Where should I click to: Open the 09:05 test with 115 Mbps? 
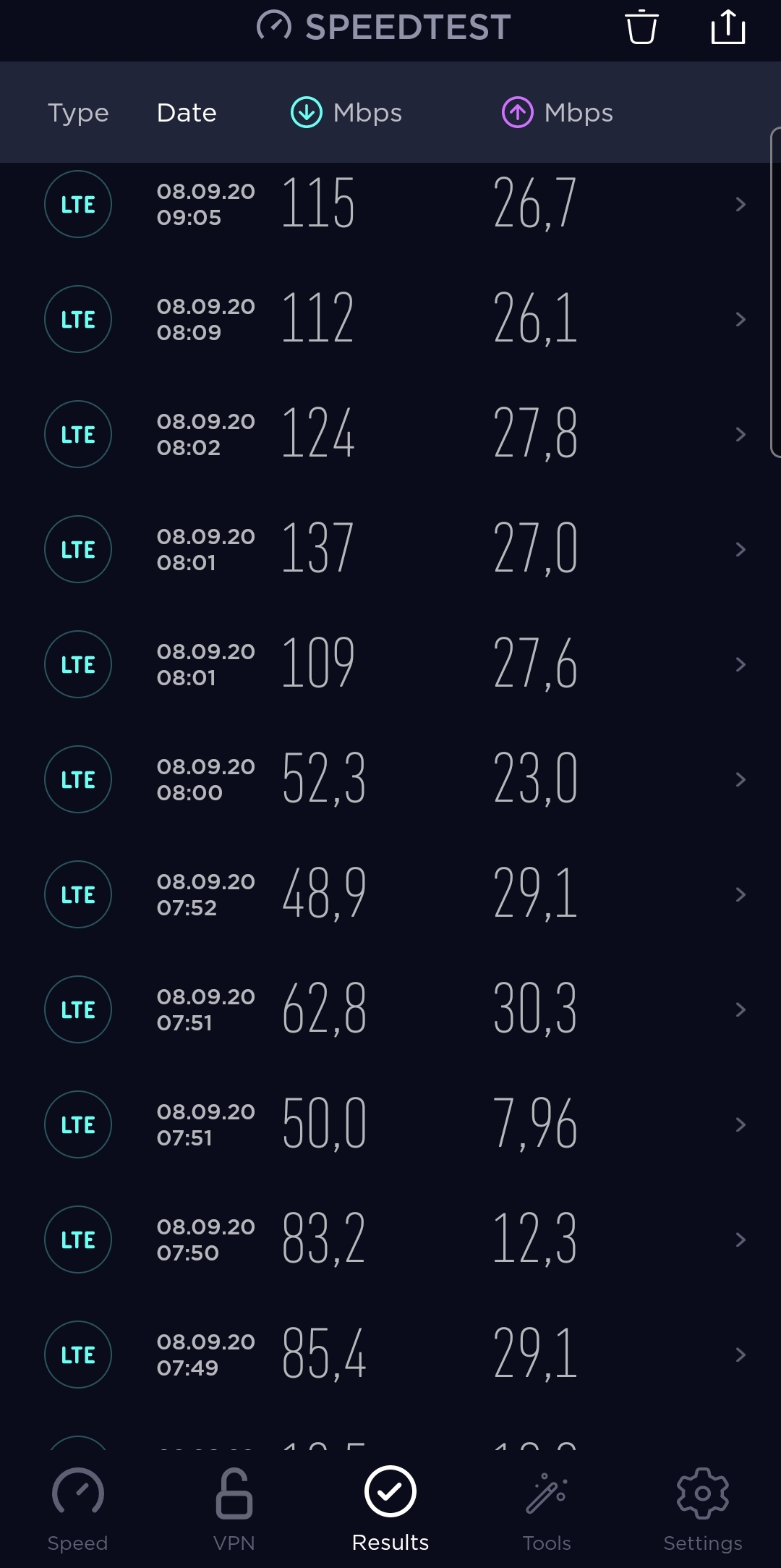click(x=390, y=204)
